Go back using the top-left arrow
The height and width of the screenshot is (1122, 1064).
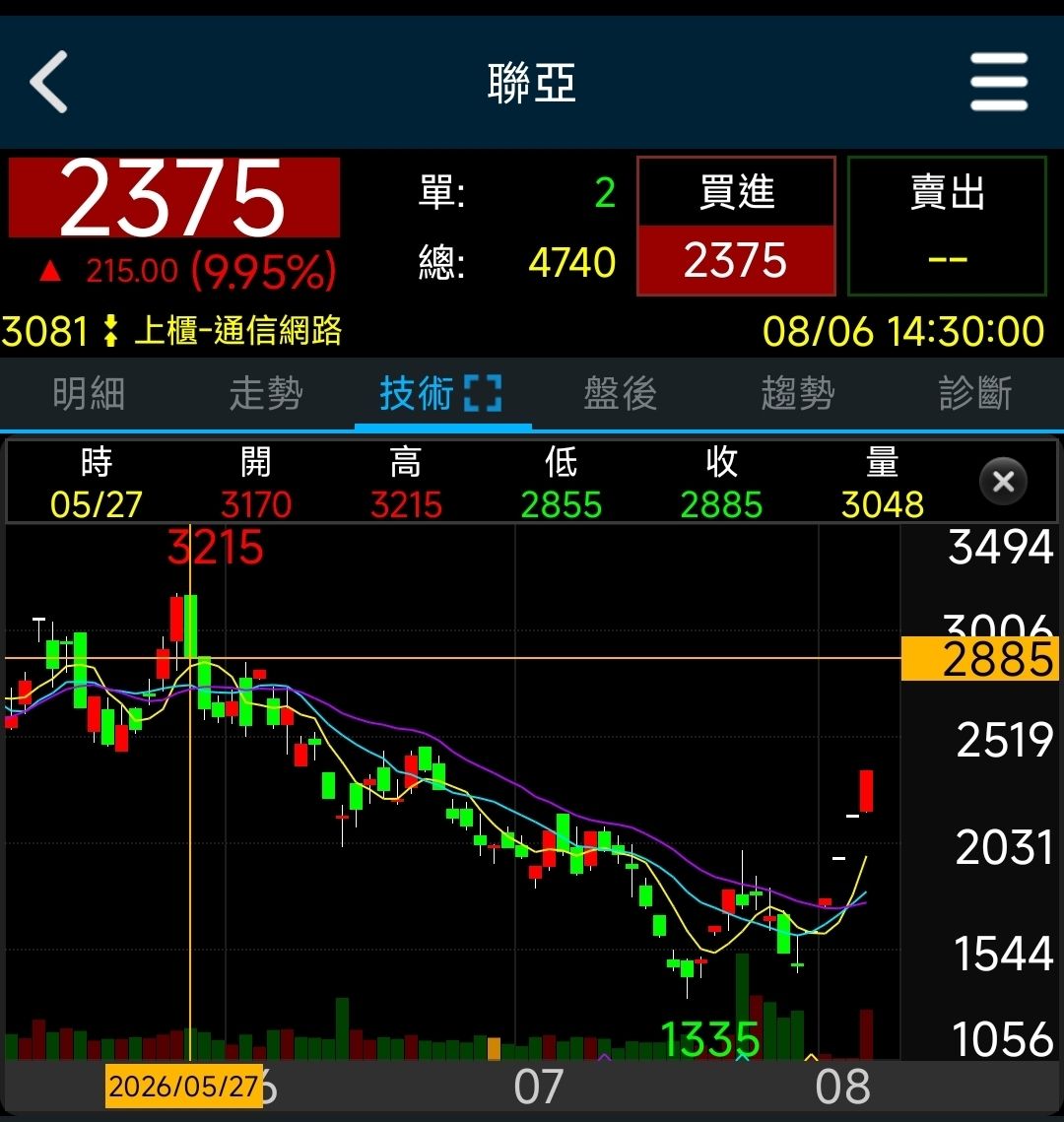(x=48, y=82)
